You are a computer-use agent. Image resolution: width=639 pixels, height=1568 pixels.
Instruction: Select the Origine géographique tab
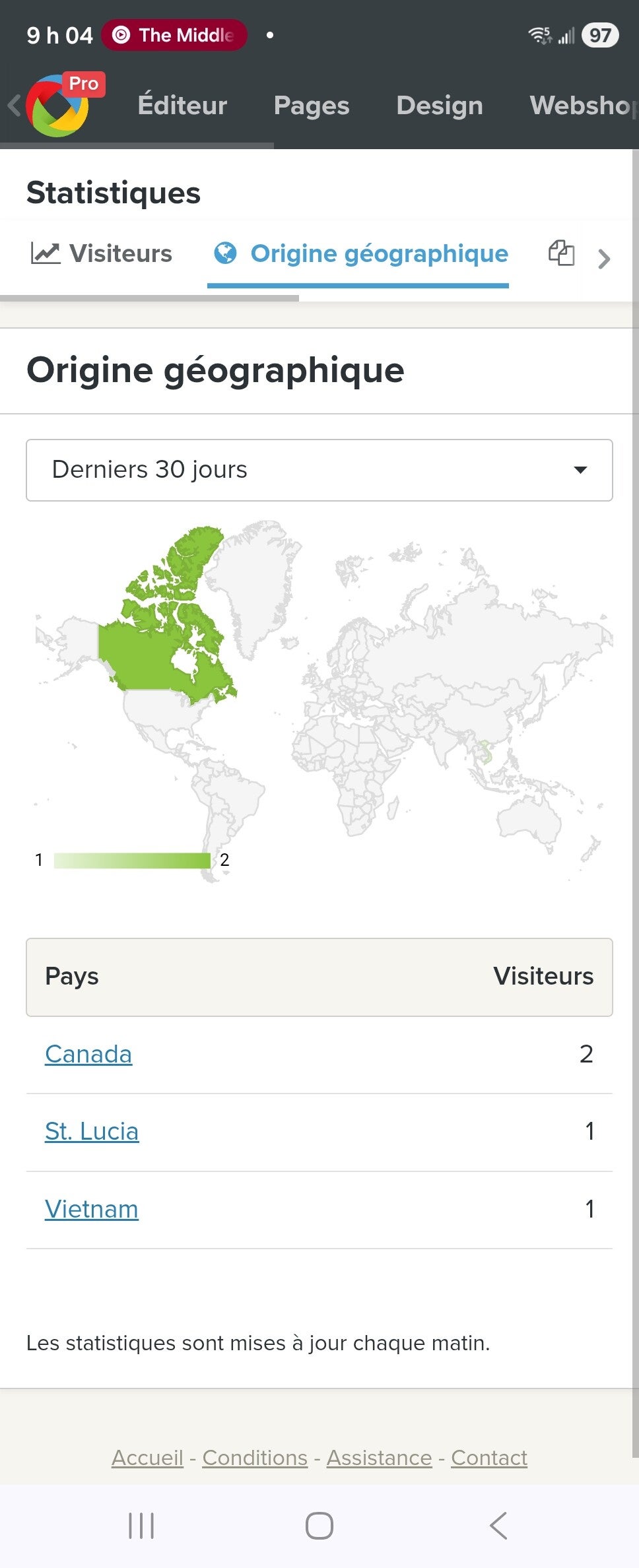point(360,254)
